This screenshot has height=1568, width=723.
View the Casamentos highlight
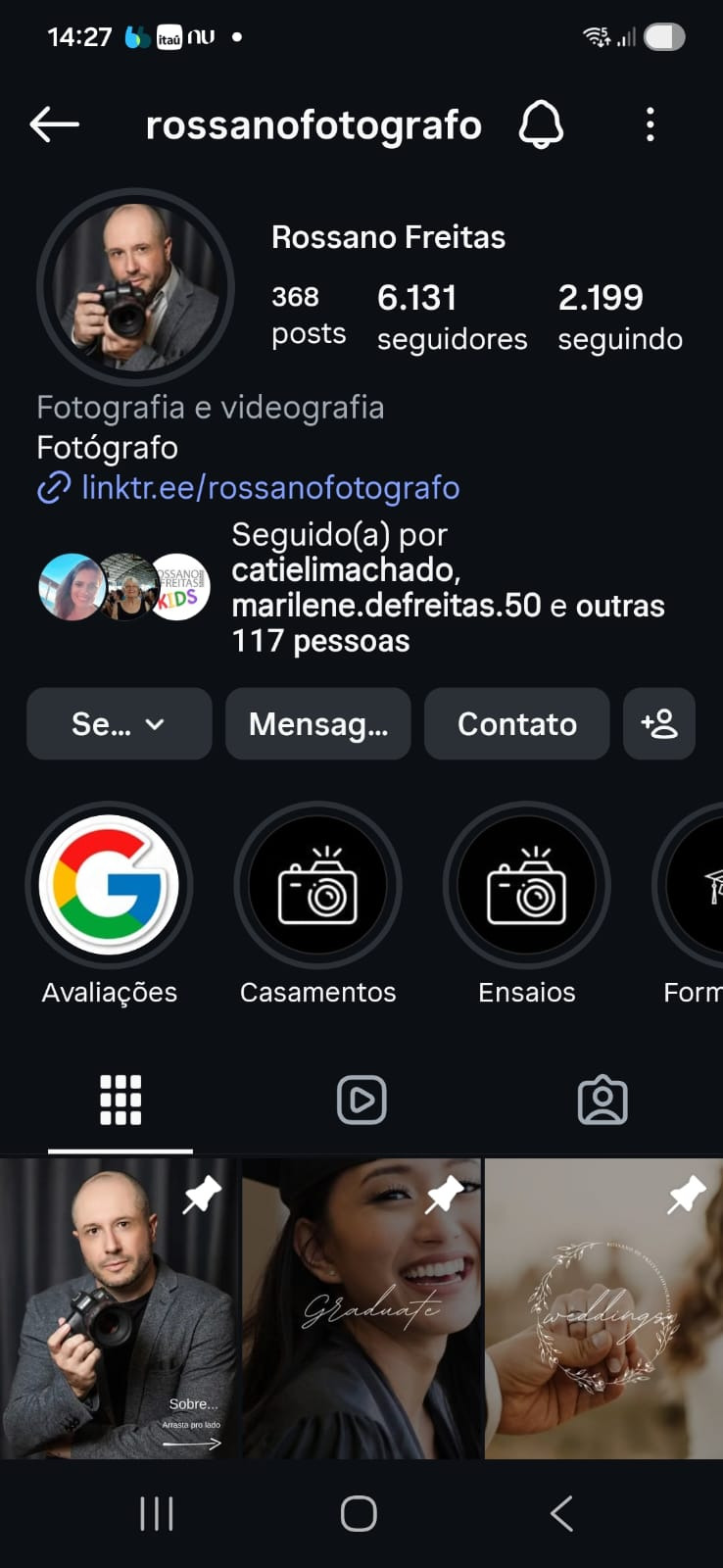coord(317,885)
